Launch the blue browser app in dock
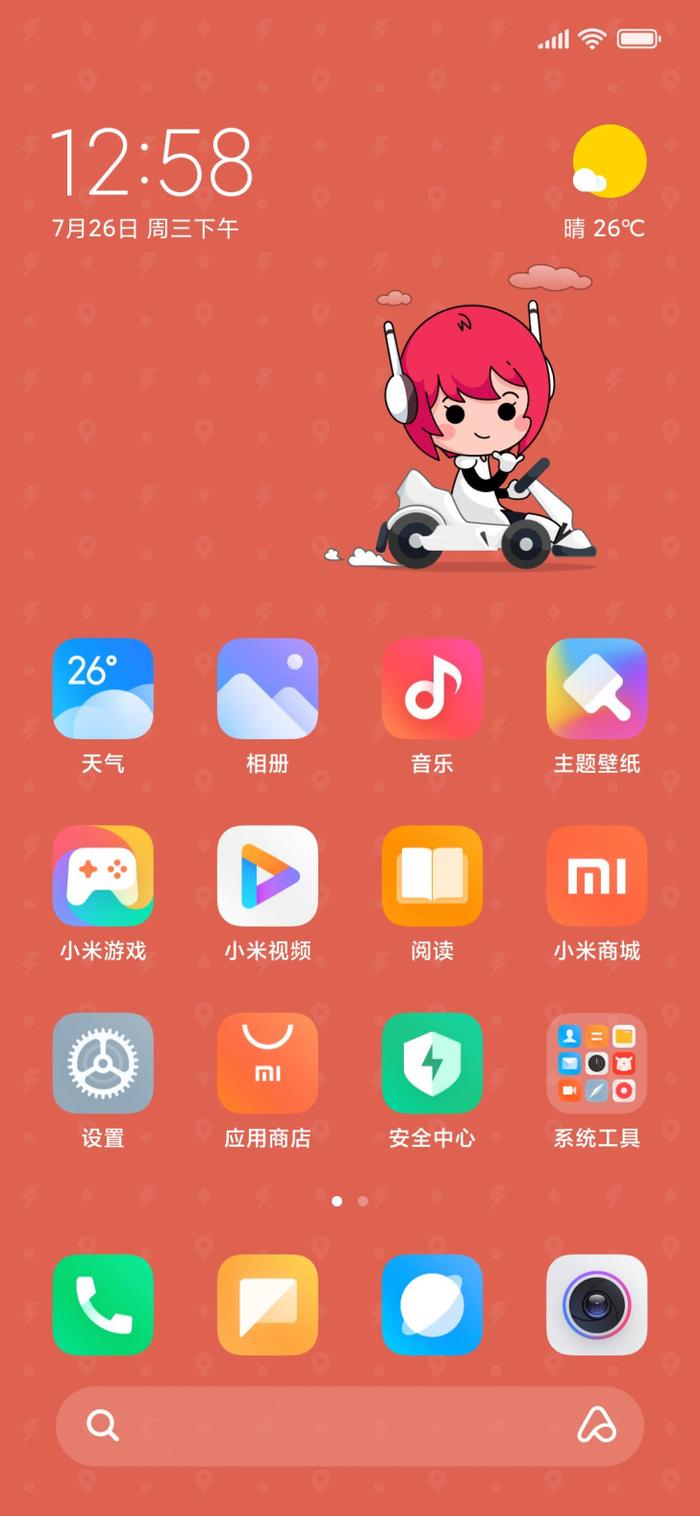 click(432, 1305)
